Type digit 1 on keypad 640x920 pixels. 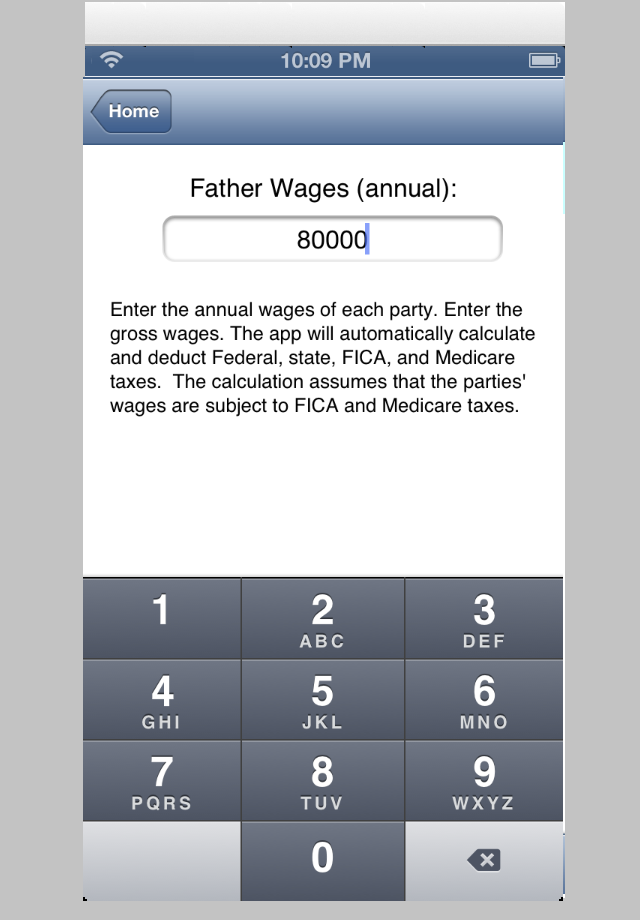tap(162, 618)
